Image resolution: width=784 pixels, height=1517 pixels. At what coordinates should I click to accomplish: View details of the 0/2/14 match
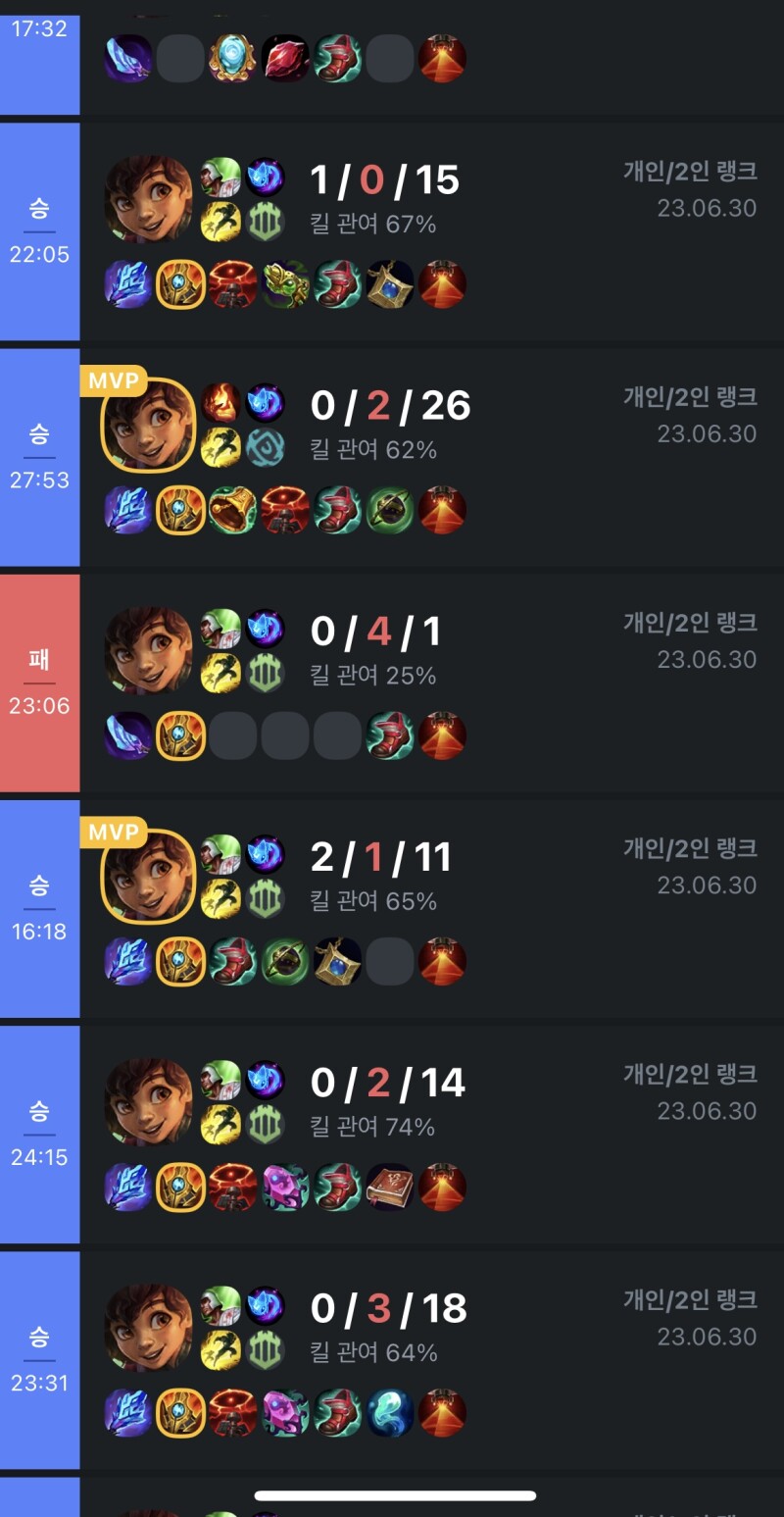392,1134
